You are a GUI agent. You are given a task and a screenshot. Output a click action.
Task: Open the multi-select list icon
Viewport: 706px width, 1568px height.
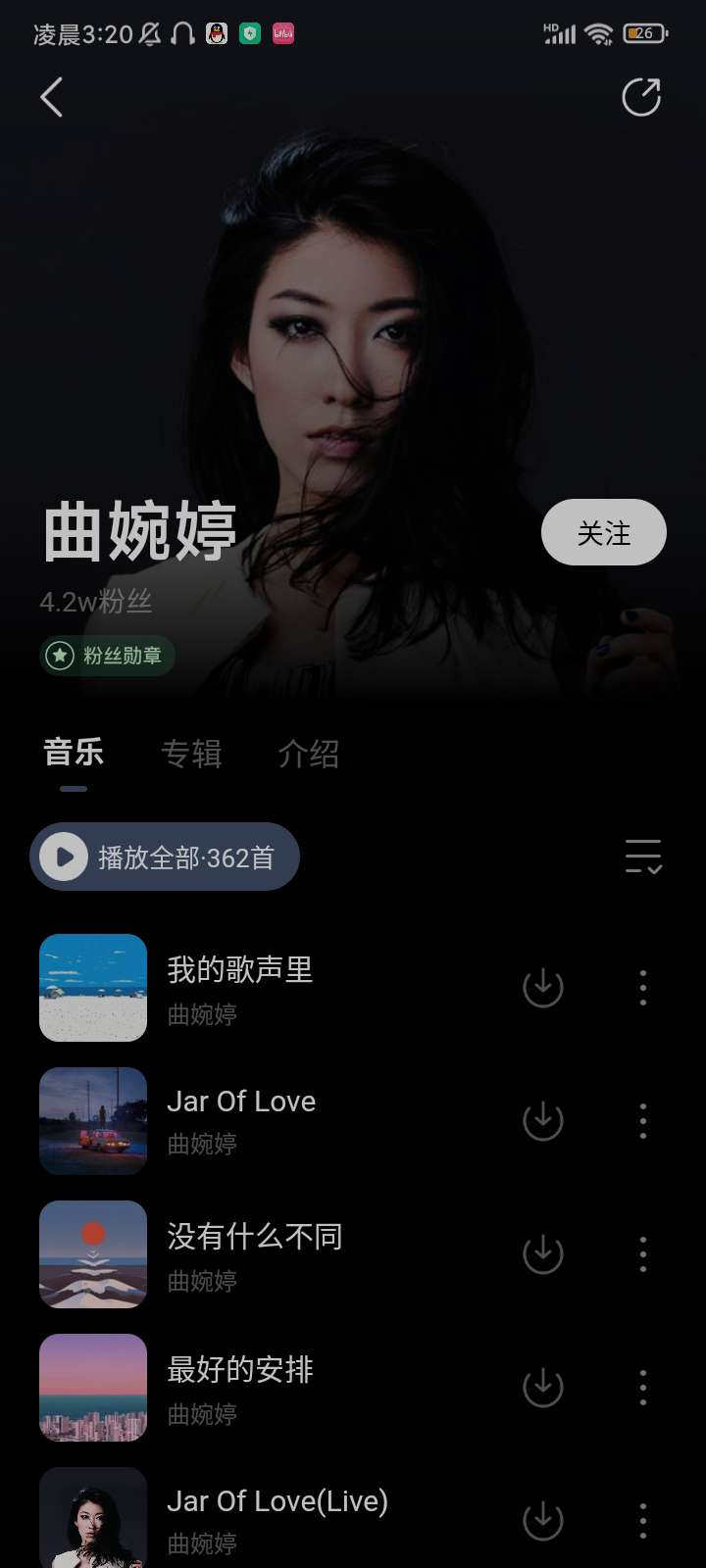click(643, 857)
